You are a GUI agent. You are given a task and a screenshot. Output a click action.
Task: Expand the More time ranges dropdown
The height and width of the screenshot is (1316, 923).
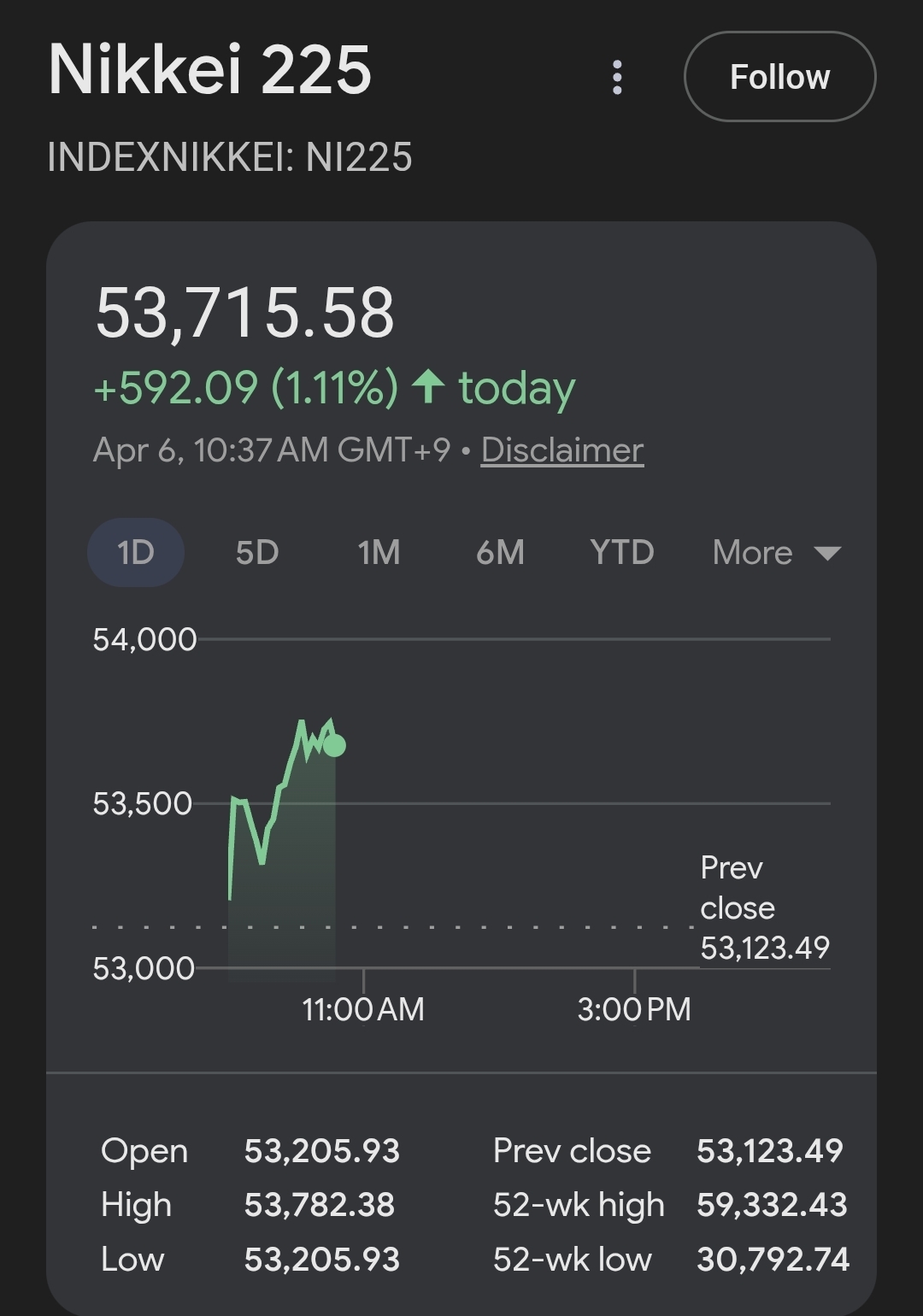pos(776,552)
